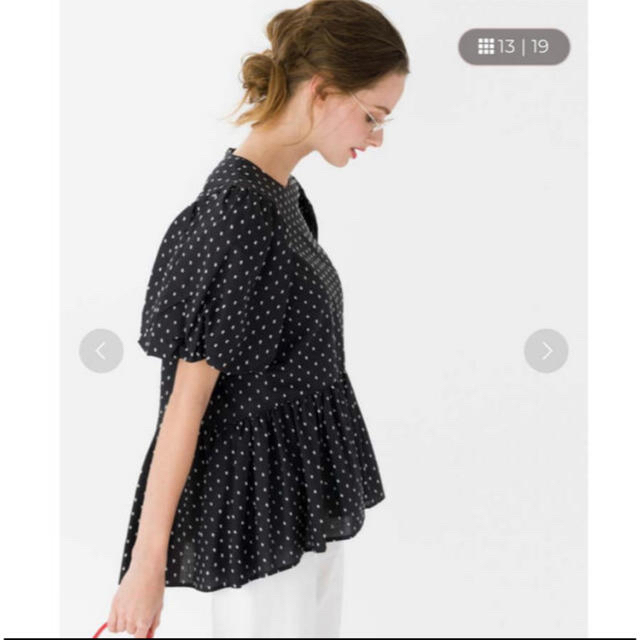This screenshot has height=640, width=640.
Task: Show the previous product photo
Action: click(101, 350)
